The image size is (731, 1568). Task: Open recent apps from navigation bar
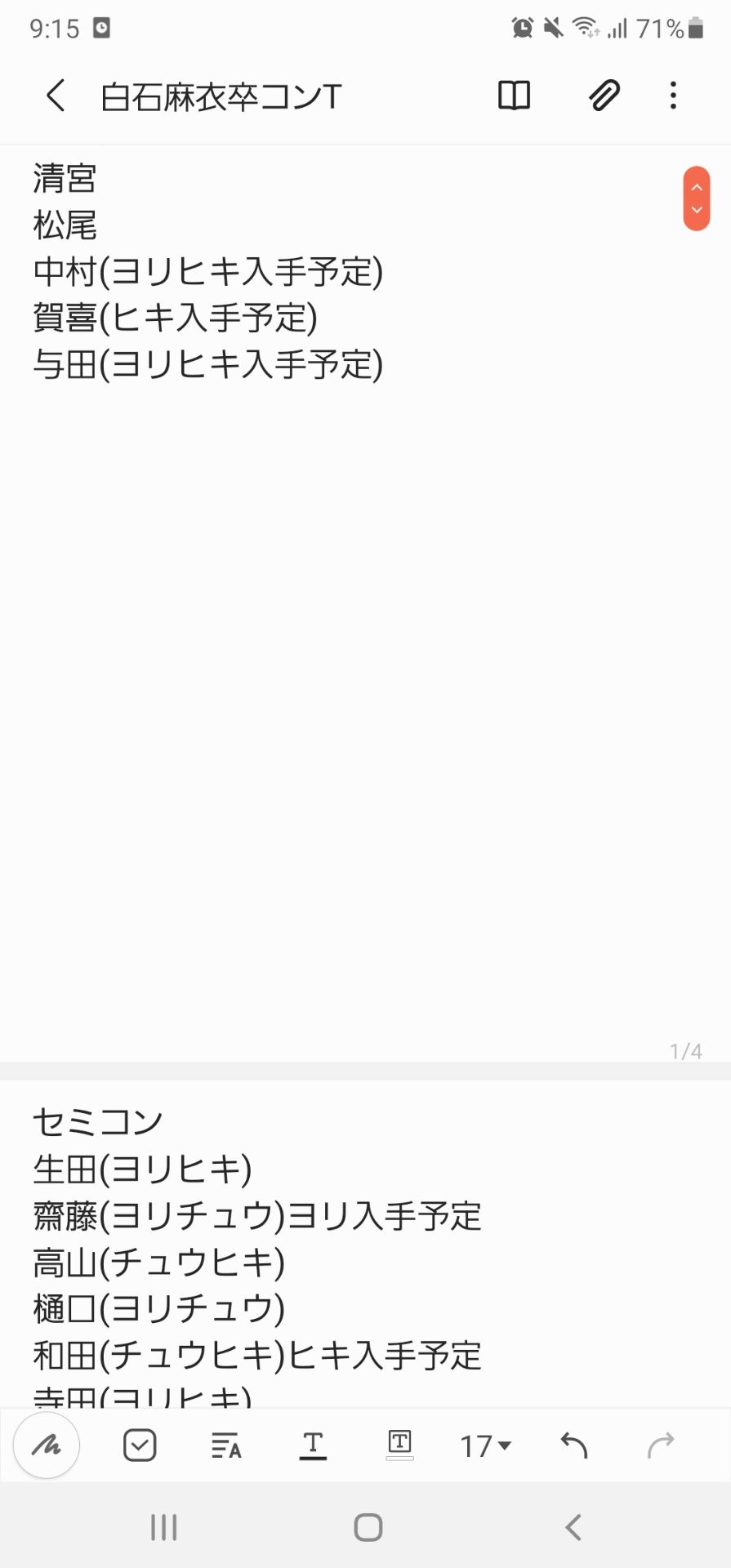pos(163,1526)
